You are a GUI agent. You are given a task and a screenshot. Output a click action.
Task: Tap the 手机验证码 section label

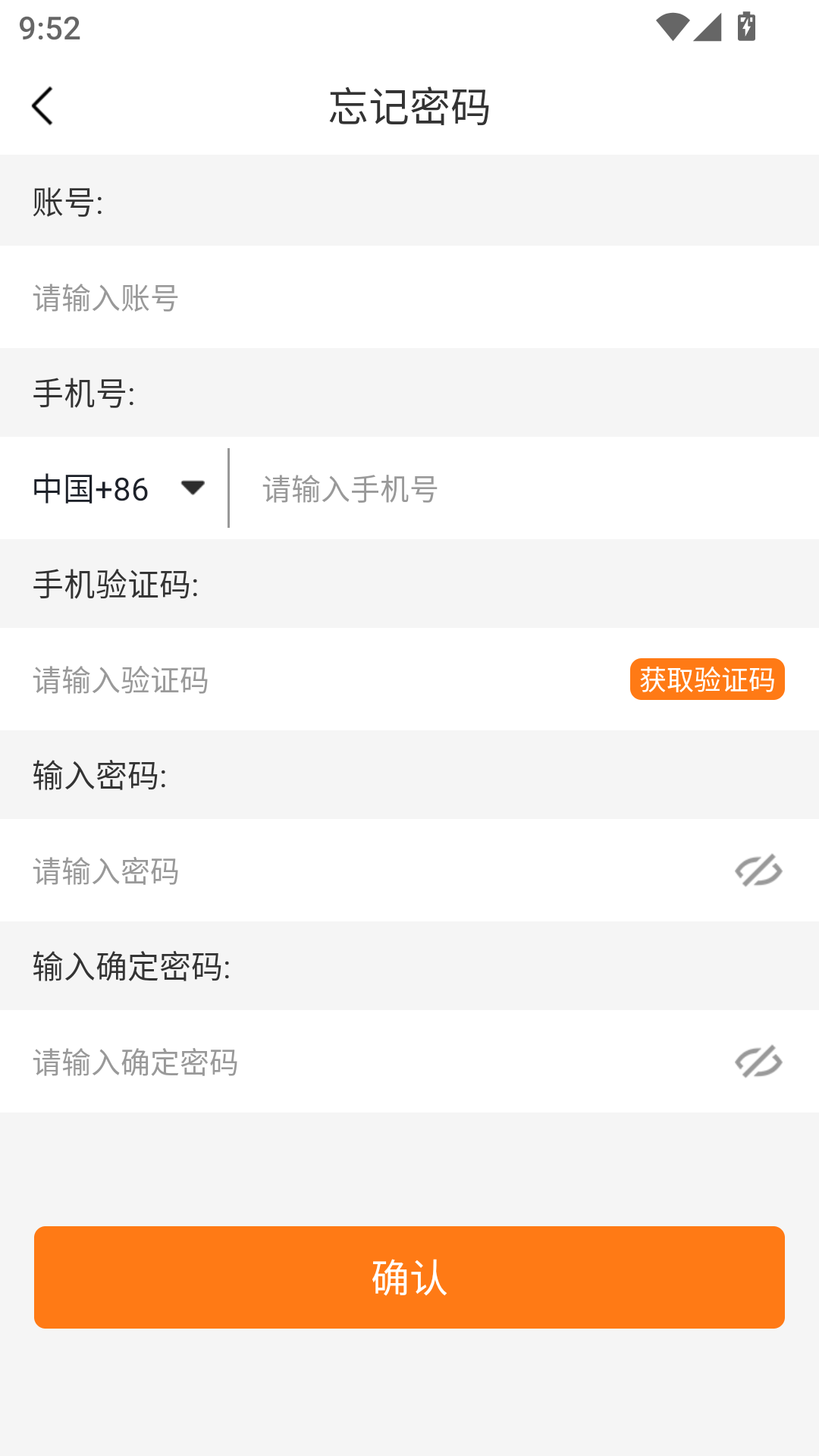tap(115, 583)
